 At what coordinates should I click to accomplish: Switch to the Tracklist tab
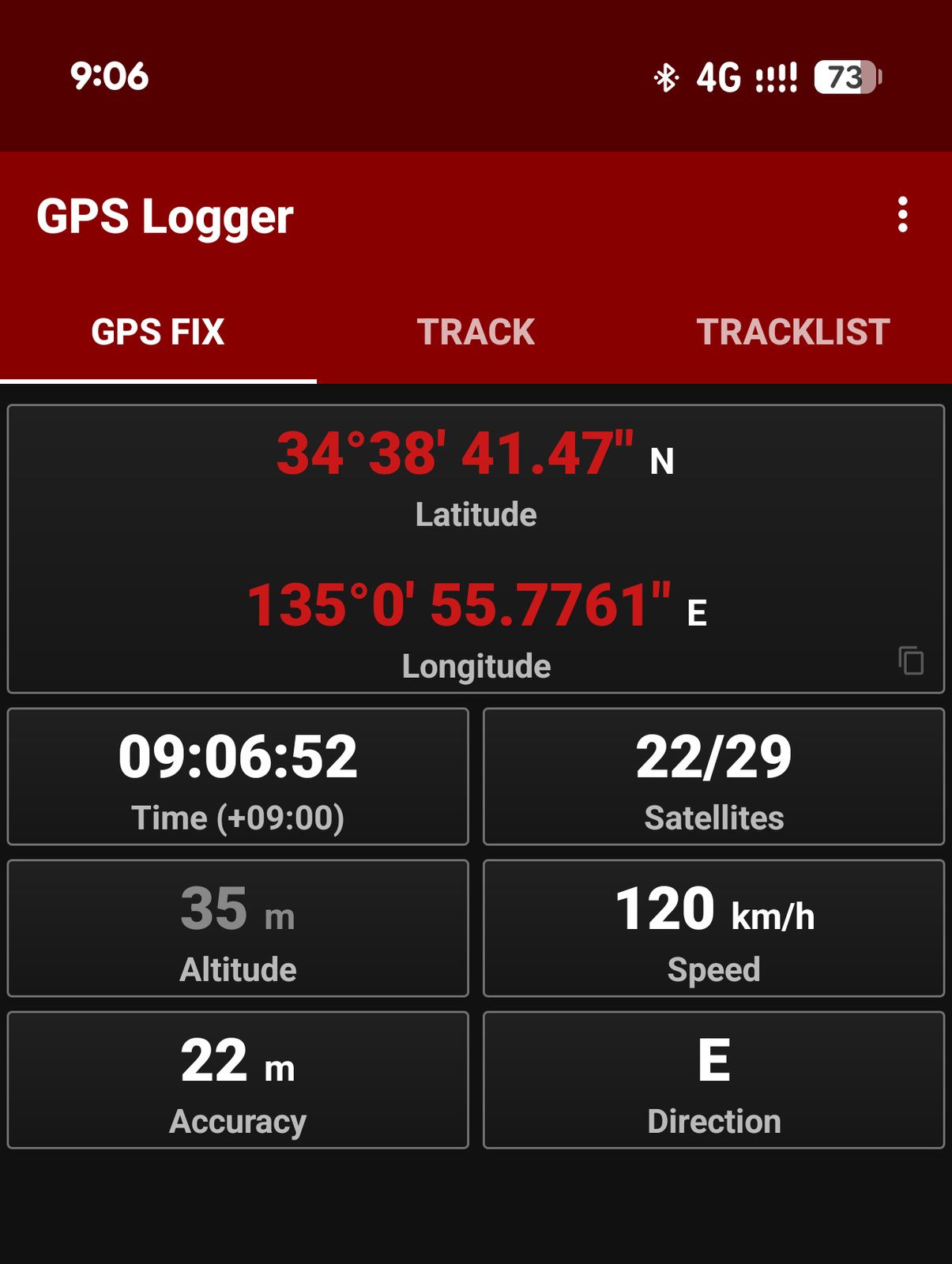792,332
